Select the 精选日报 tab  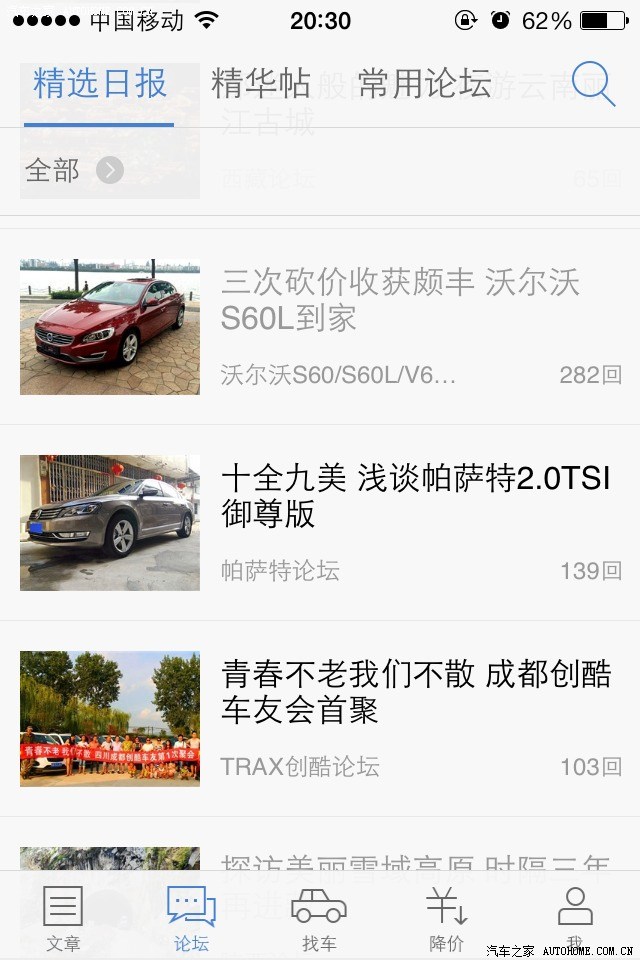pos(99,84)
